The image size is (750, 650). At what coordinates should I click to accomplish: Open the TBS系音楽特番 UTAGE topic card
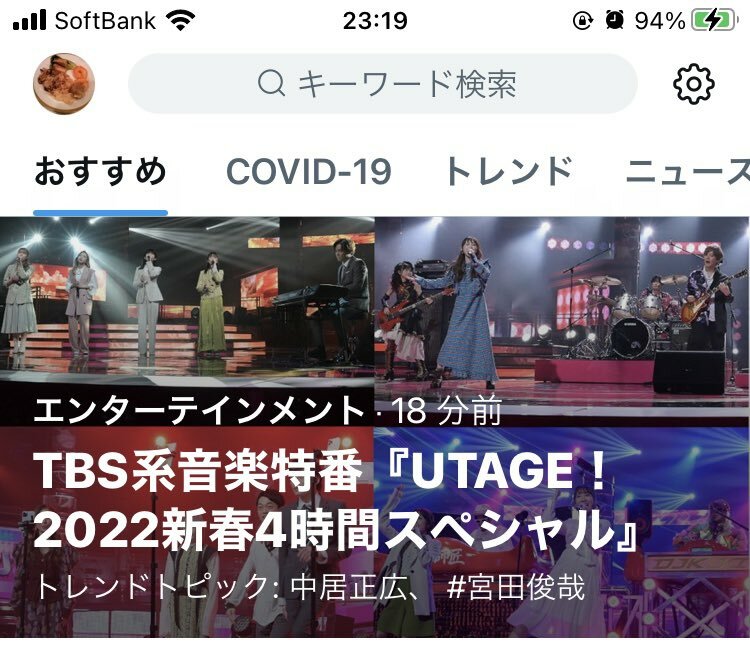click(375, 430)
